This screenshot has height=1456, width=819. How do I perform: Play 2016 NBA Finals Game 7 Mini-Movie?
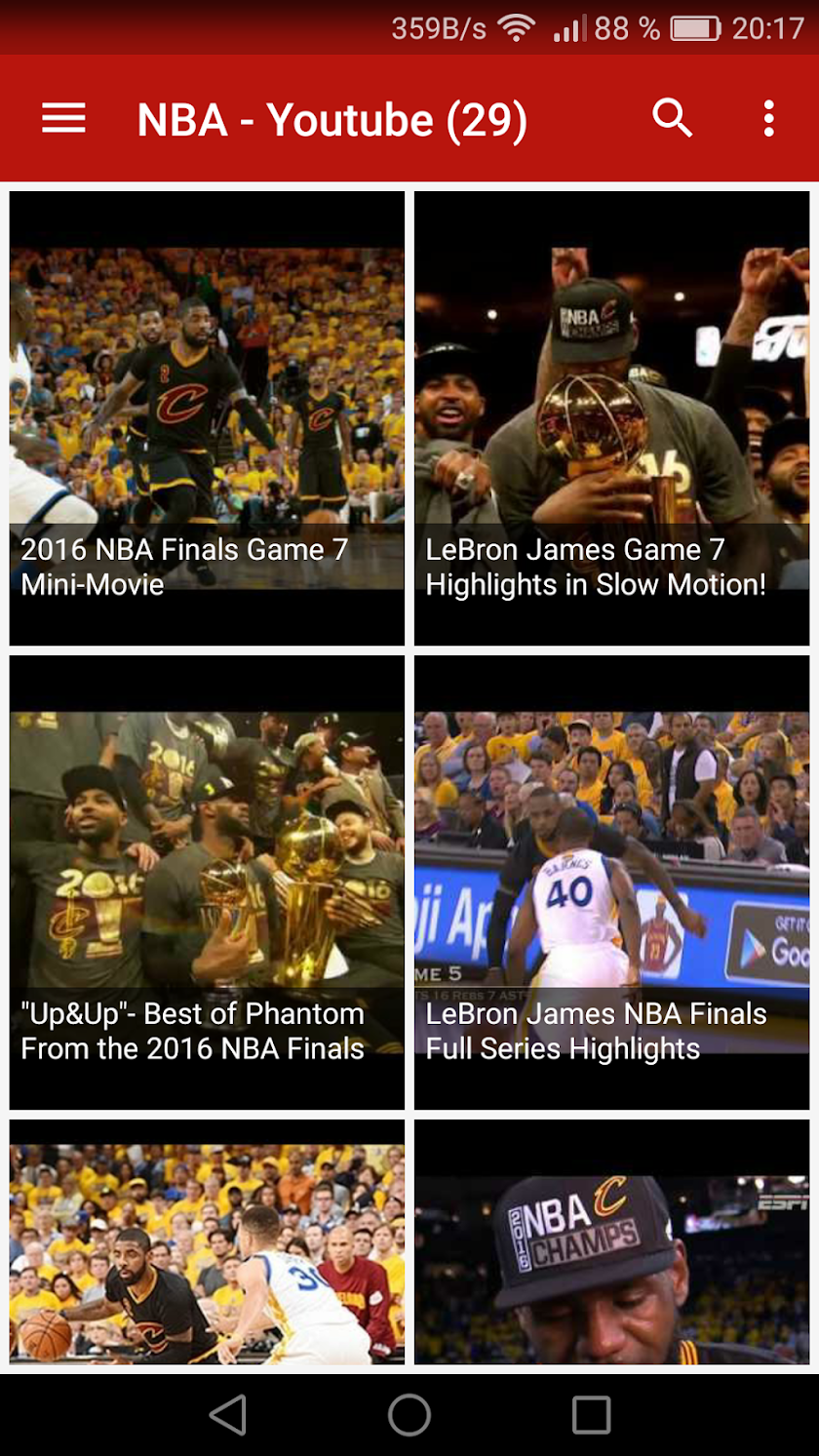tap(207, 418)
